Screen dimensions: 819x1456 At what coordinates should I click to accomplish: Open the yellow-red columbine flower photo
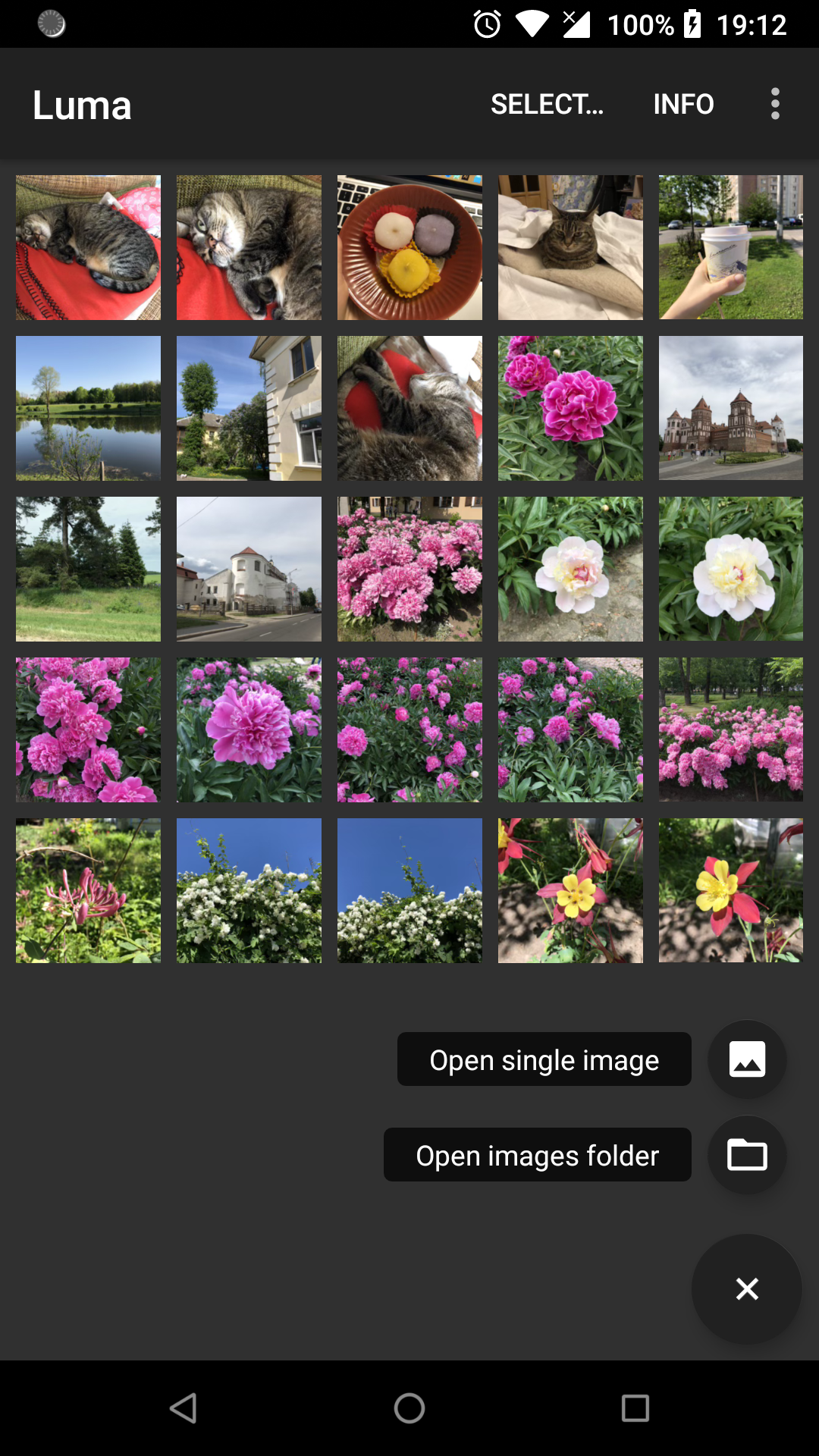pos(730,890)
